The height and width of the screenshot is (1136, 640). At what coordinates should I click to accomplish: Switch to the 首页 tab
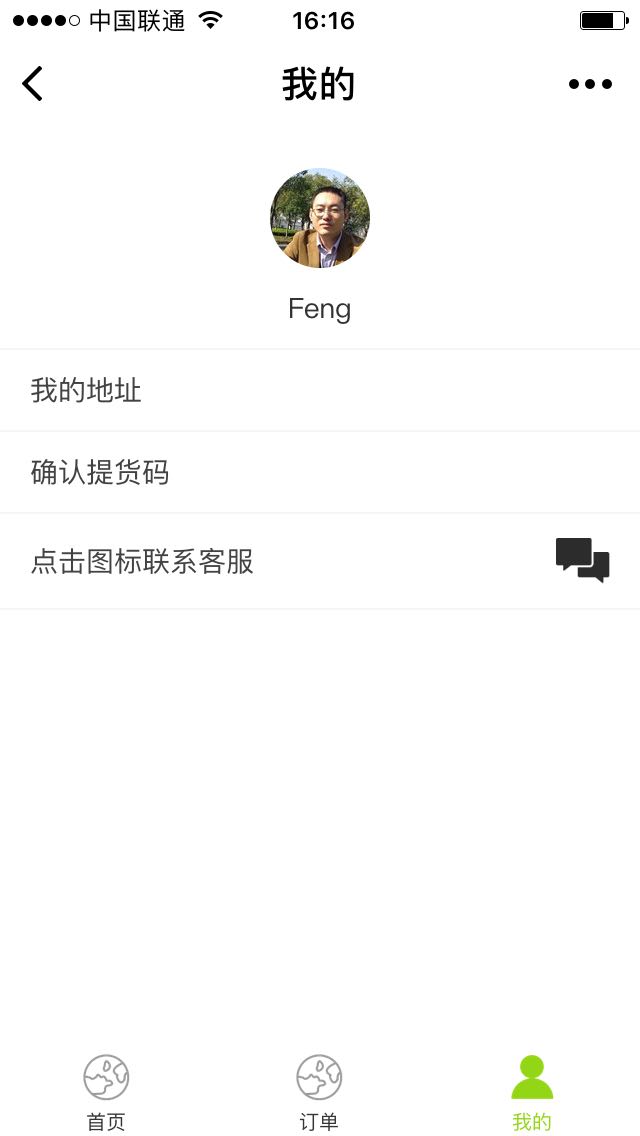coord(106,1092)
